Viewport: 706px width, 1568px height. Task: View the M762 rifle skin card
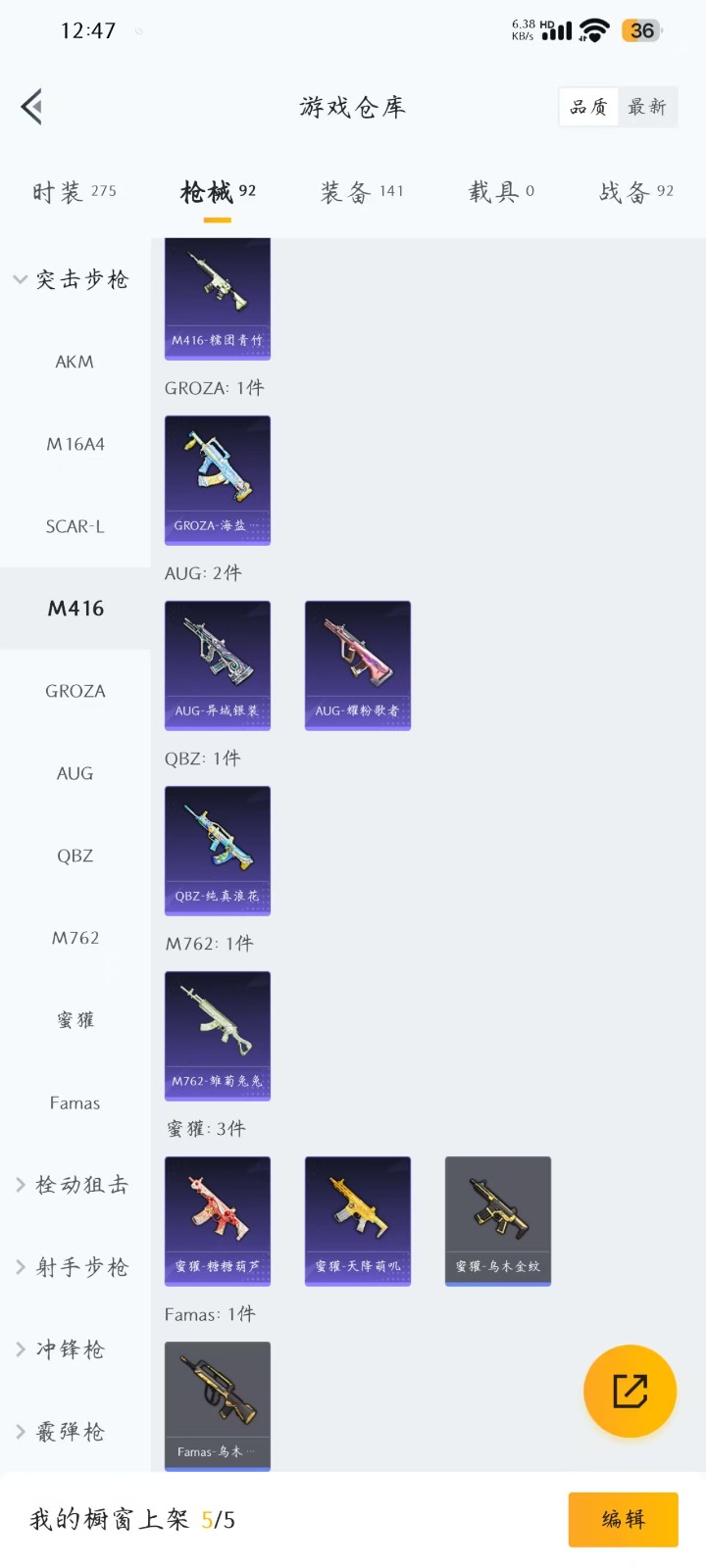click(218, 1035)
